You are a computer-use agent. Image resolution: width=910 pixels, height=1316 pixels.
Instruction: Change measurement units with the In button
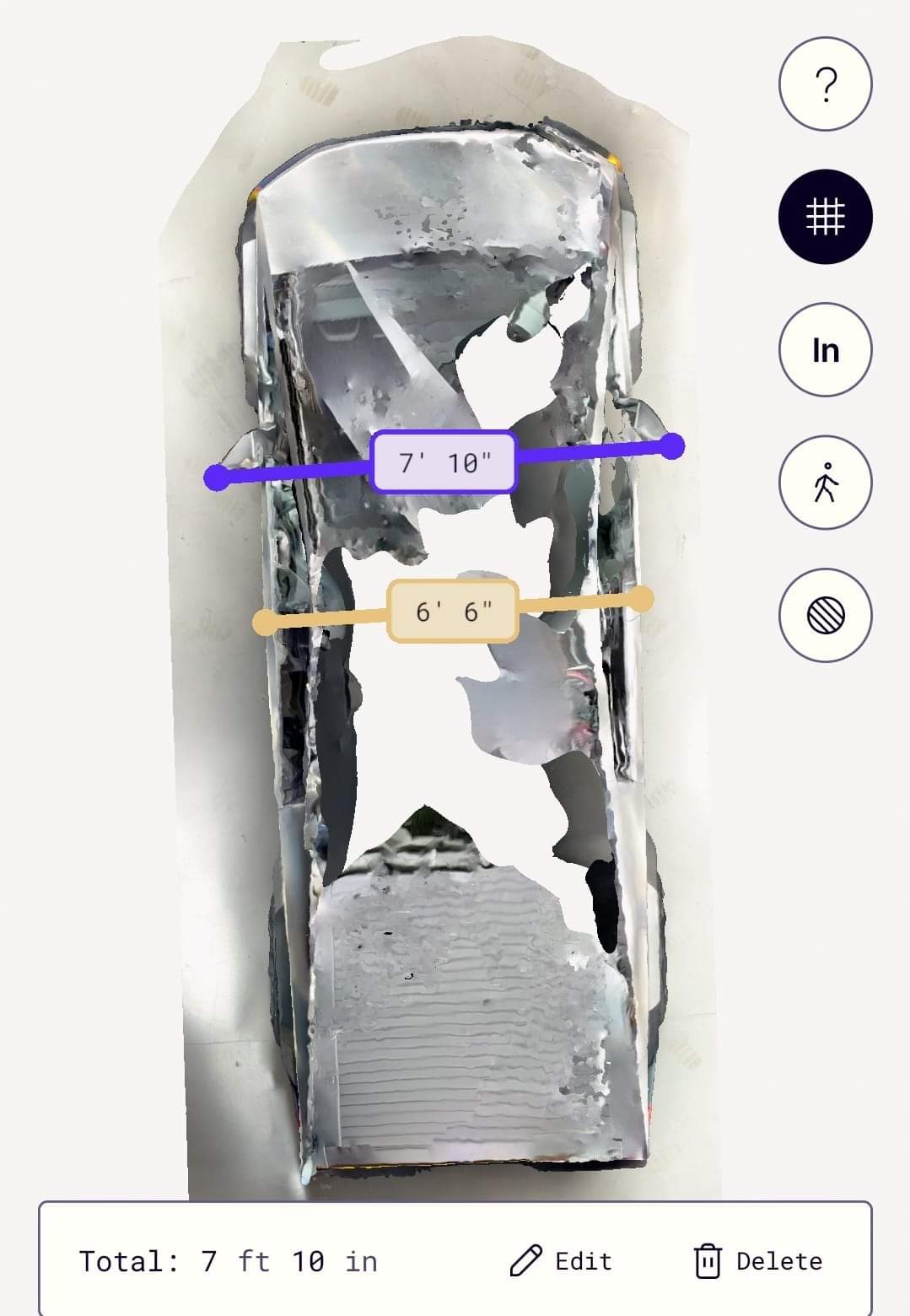(x=825, y=350)
